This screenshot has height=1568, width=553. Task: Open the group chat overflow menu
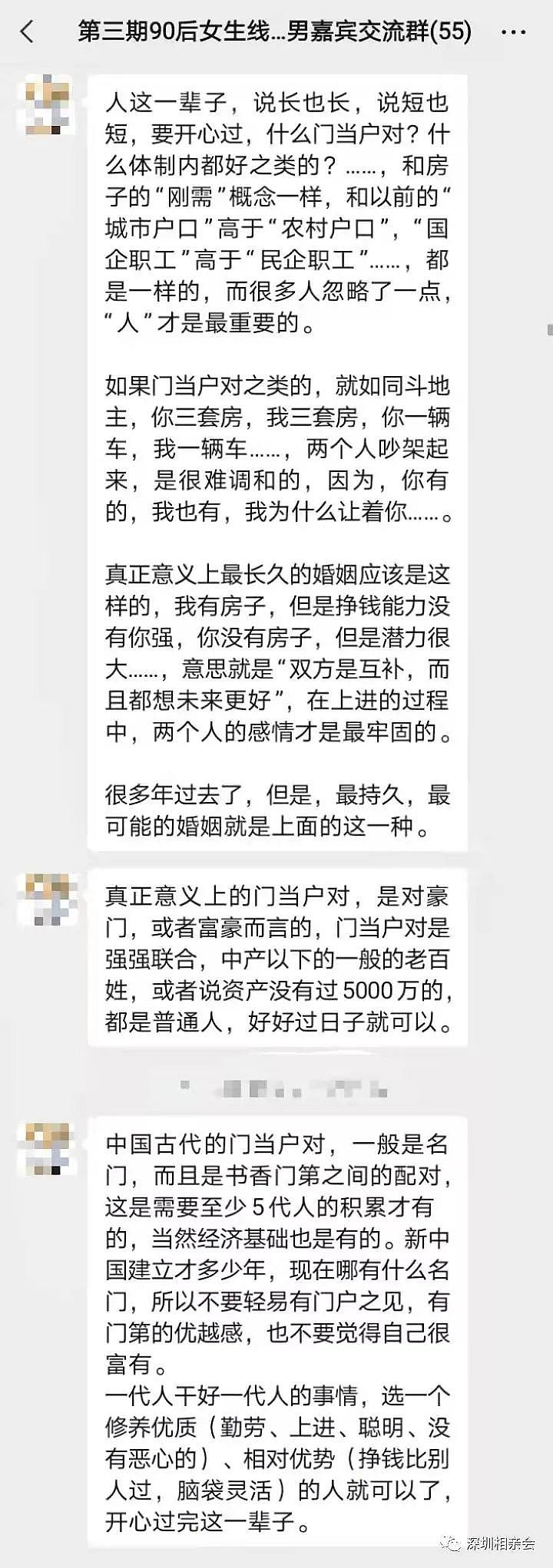pos(513,32)
